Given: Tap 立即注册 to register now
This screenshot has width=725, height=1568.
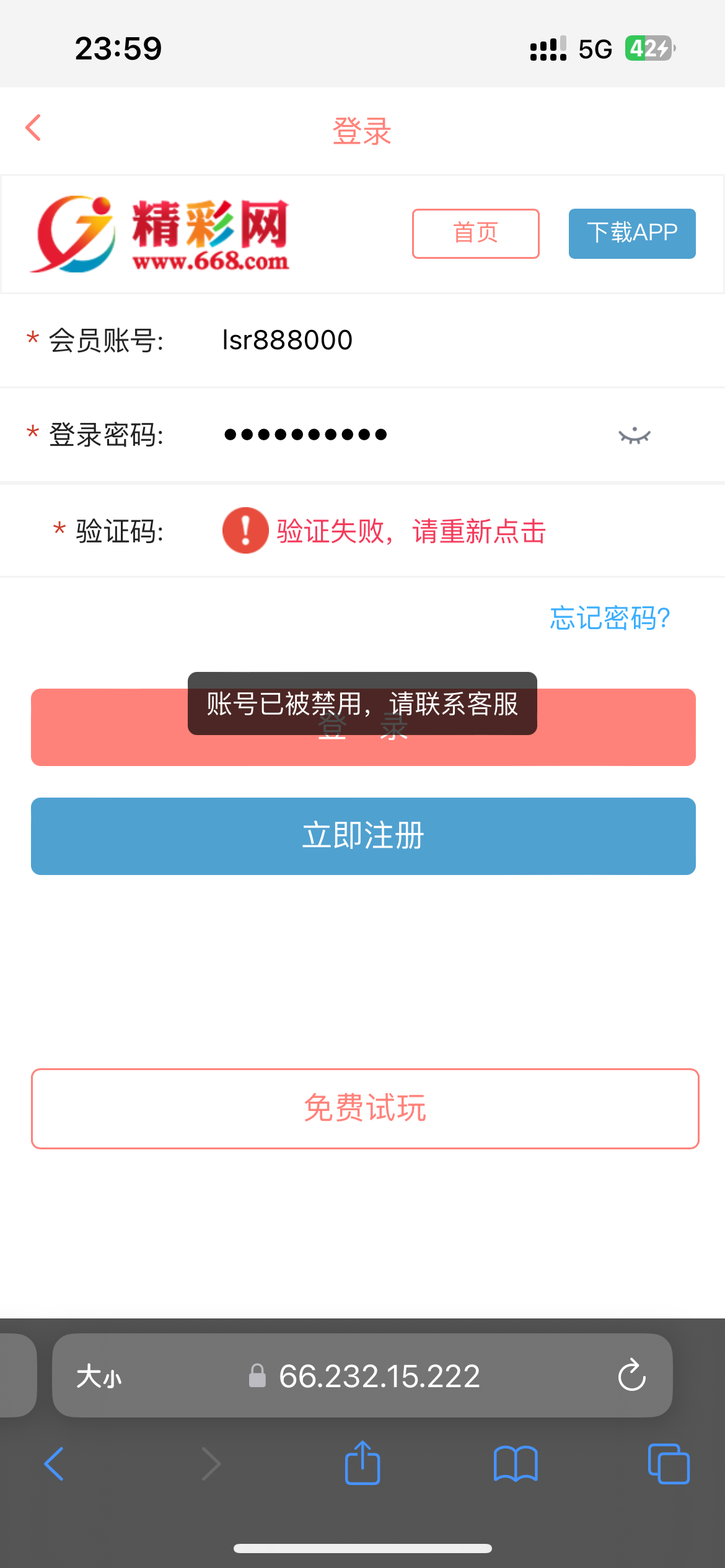Looking at the screenshot, I should [363, 836].
